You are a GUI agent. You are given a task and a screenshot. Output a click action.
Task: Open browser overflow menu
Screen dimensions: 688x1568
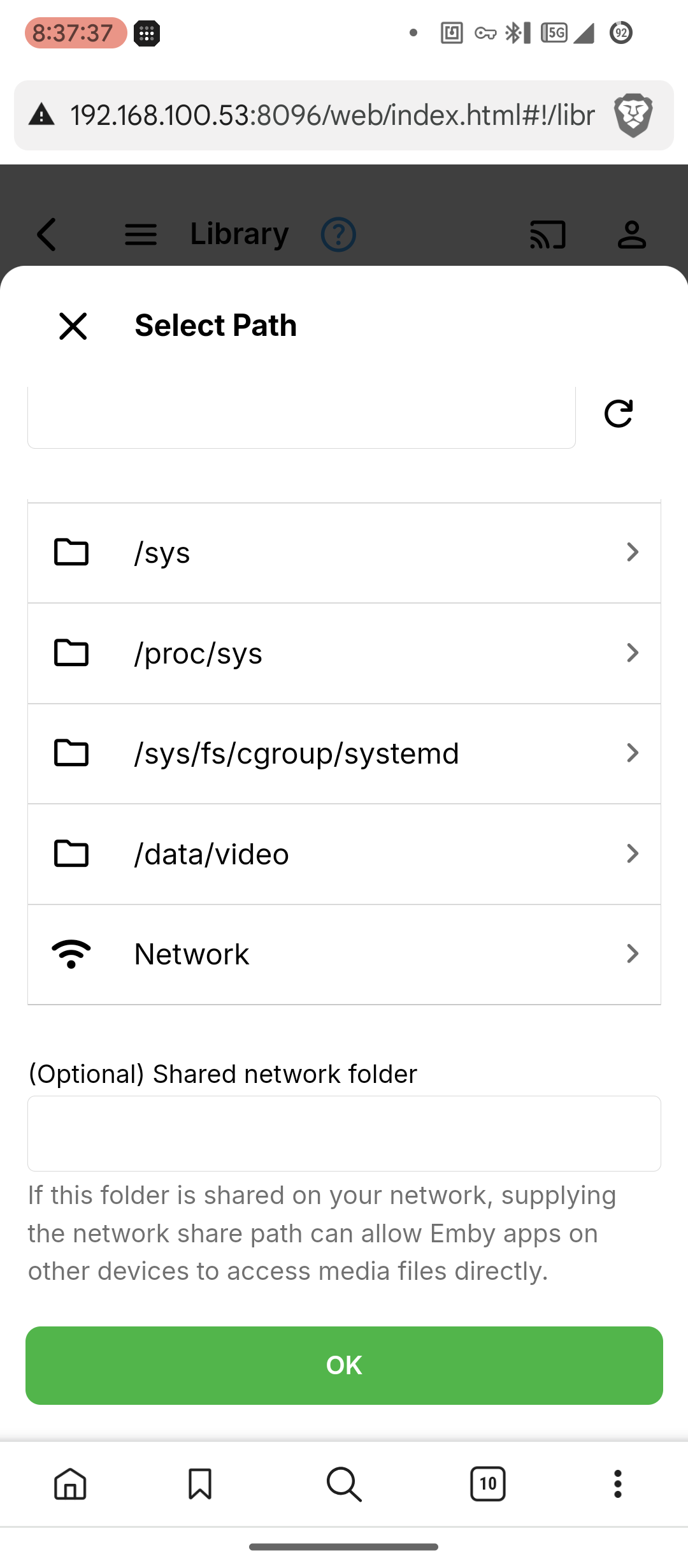617,1484
